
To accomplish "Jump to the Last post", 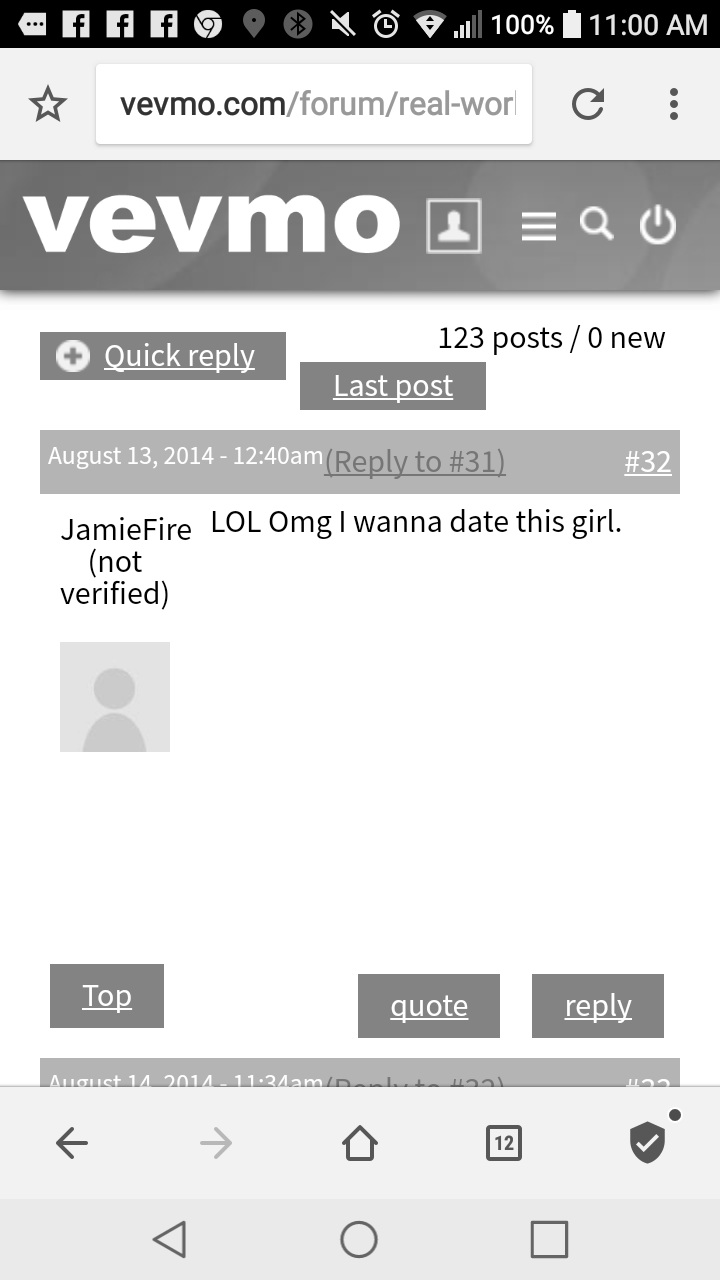I will tap(393, 386).
